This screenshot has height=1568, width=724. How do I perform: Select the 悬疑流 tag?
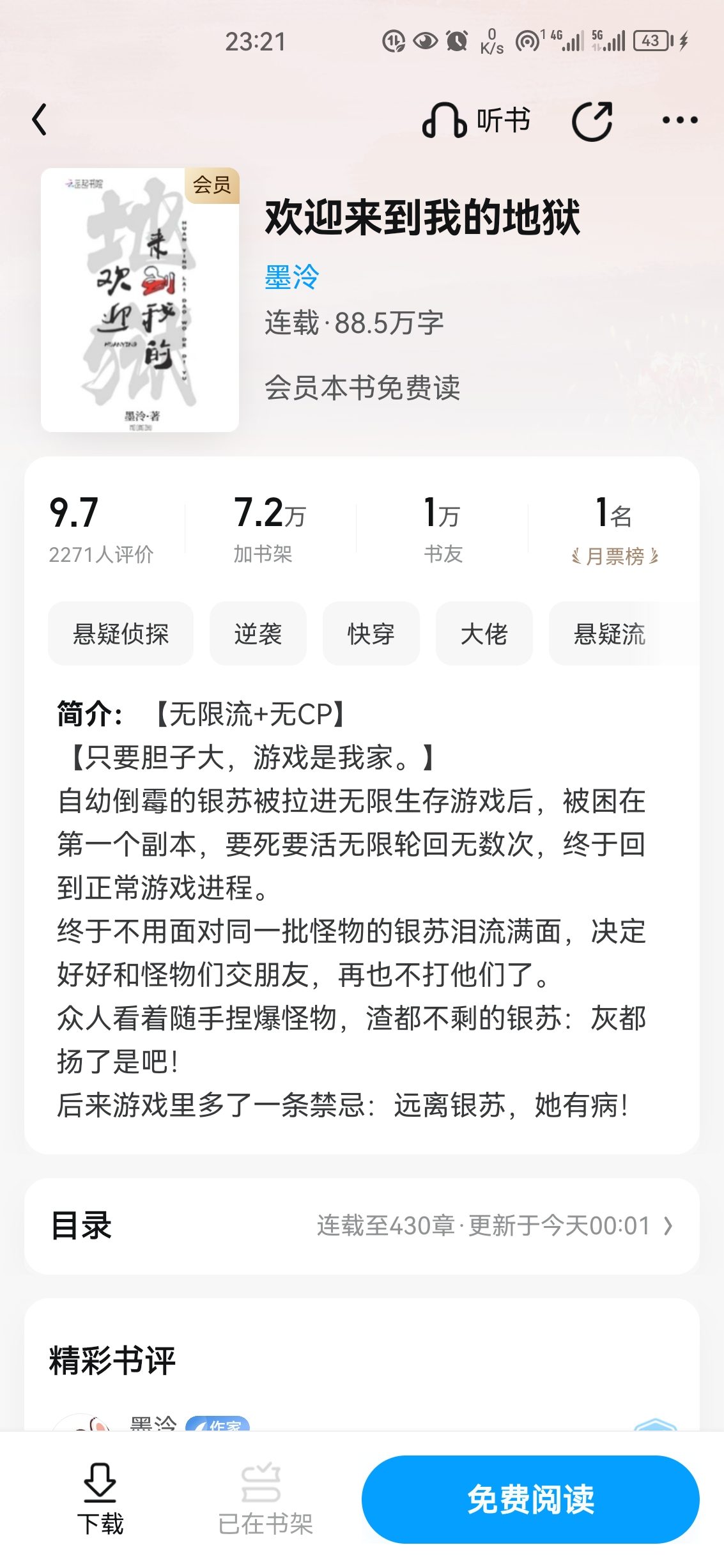610,633
